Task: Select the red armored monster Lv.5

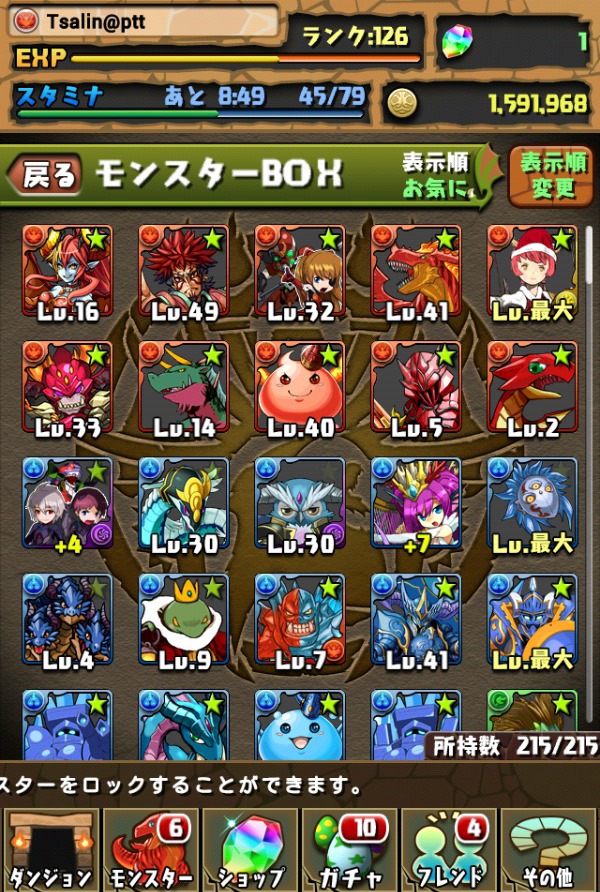Action: pyautogui.click(x=416, y=388)
